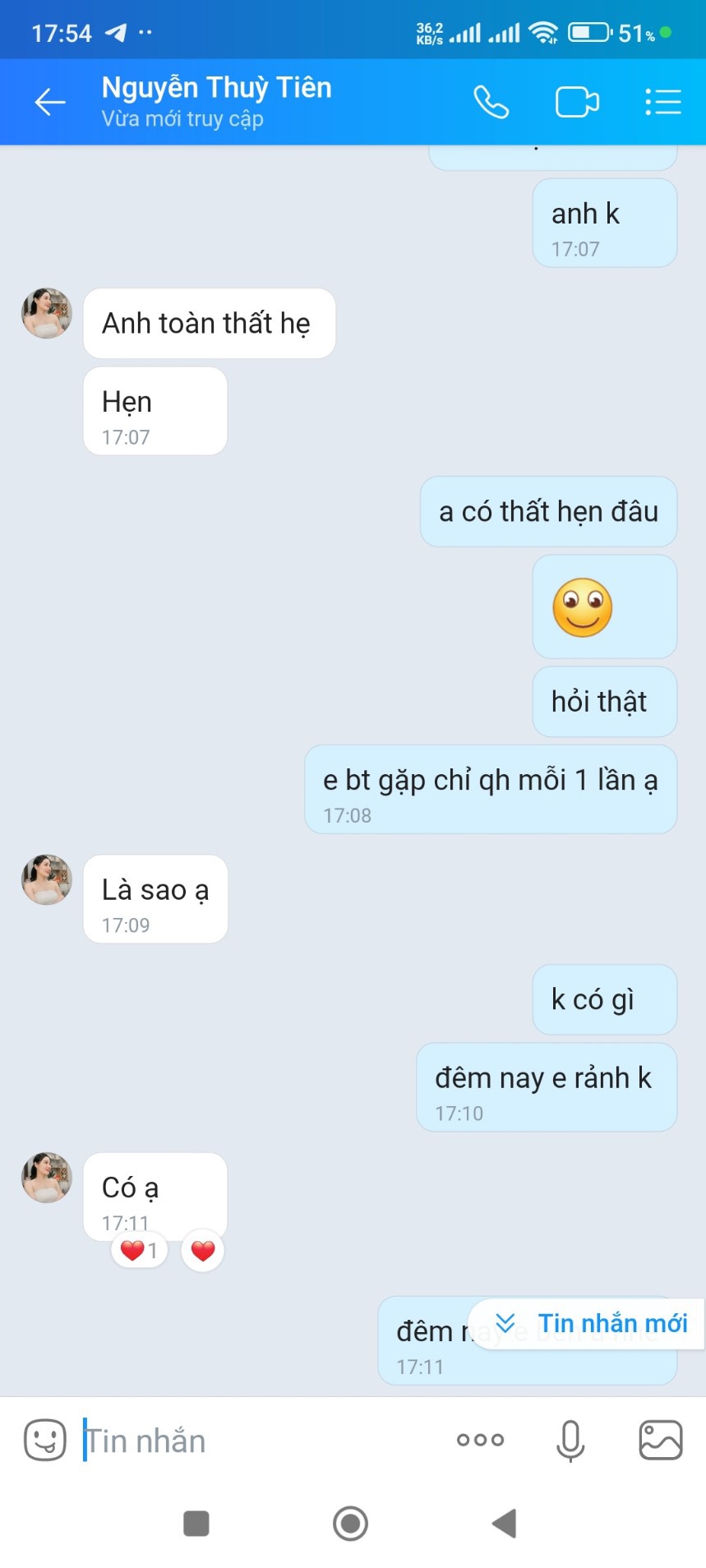Screen dimensions: 706x1568
Task: Tap the avatar beside "Anh toàn thất hẹ"
Action: 47,313
